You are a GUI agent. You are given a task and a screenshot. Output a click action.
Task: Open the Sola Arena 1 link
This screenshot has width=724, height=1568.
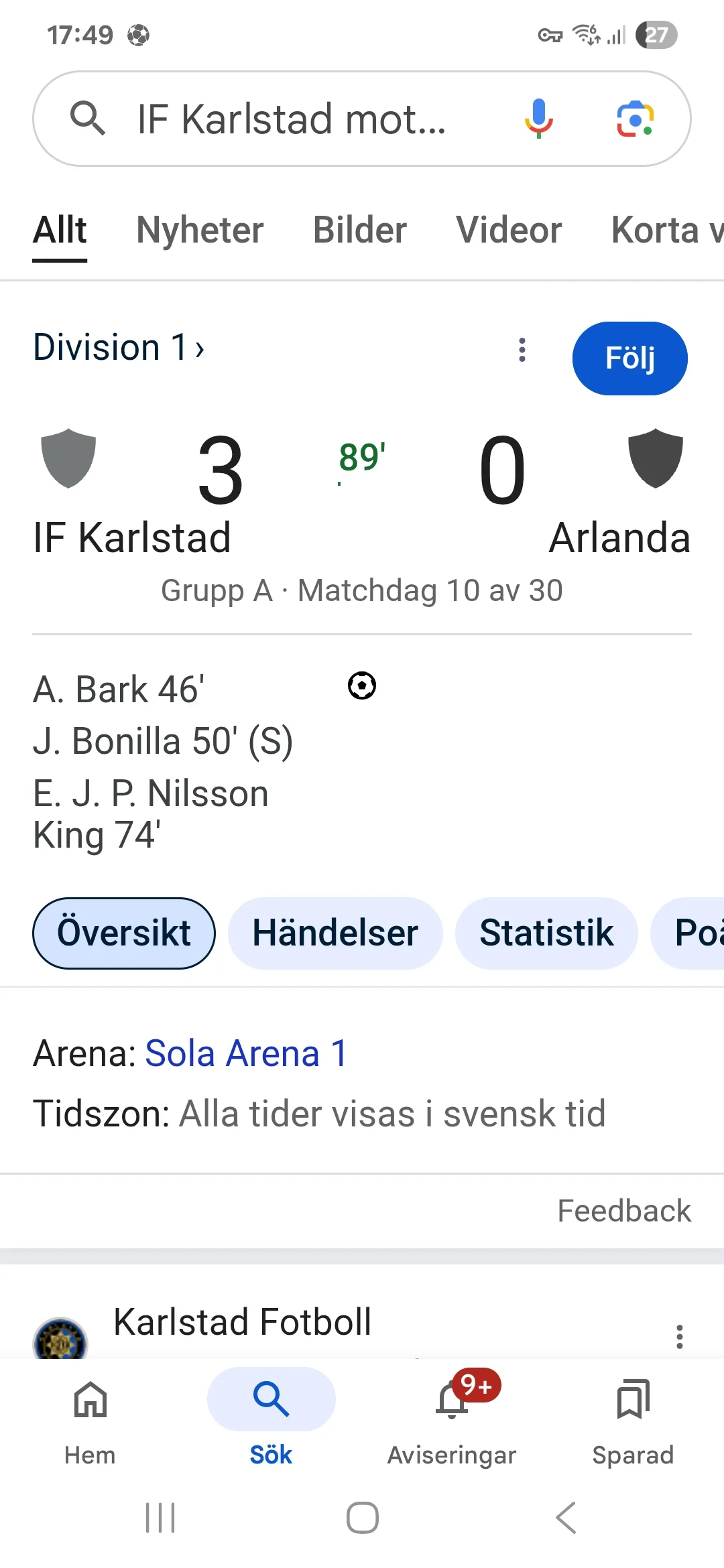coord(246,1053)
